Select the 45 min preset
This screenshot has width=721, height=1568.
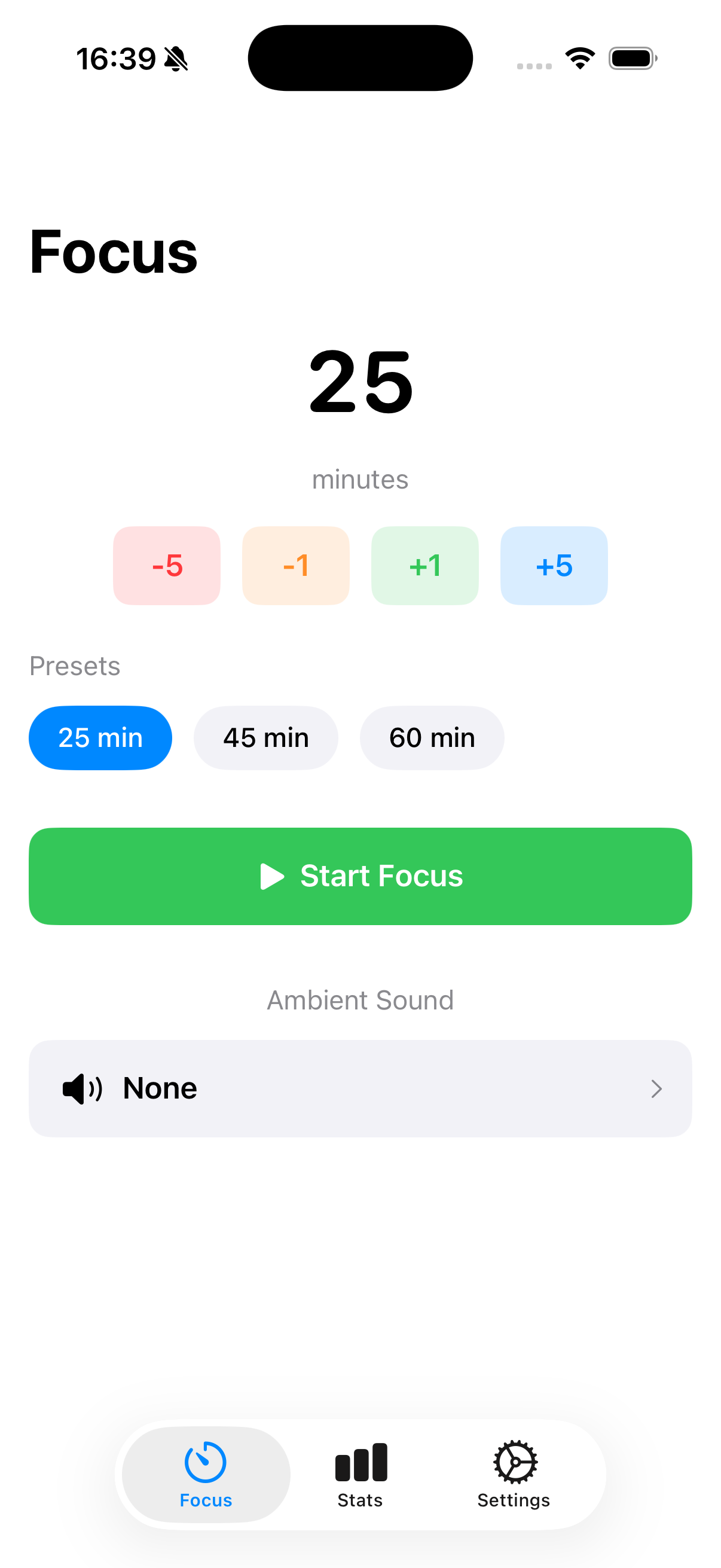(266, 737)
